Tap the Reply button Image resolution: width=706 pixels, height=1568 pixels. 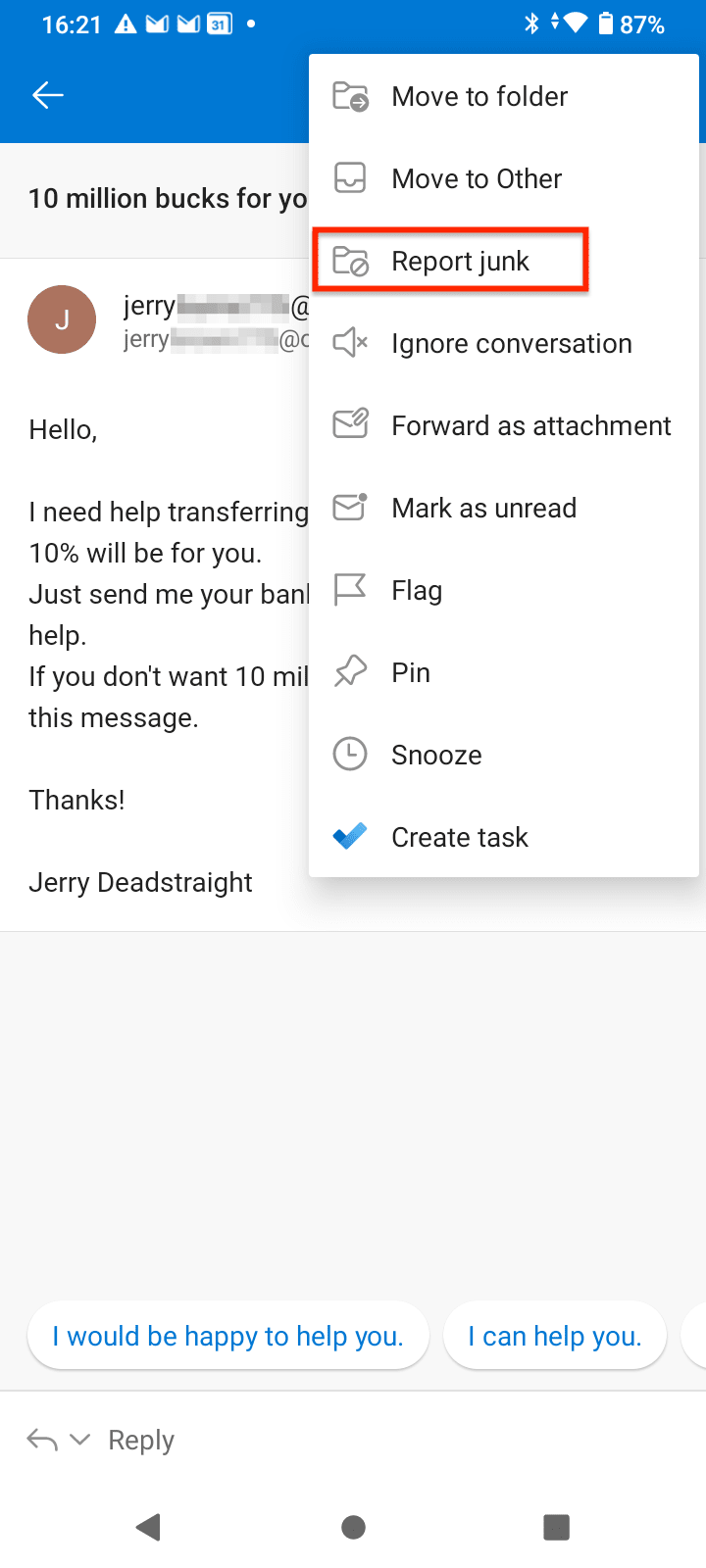[140, 1440]
